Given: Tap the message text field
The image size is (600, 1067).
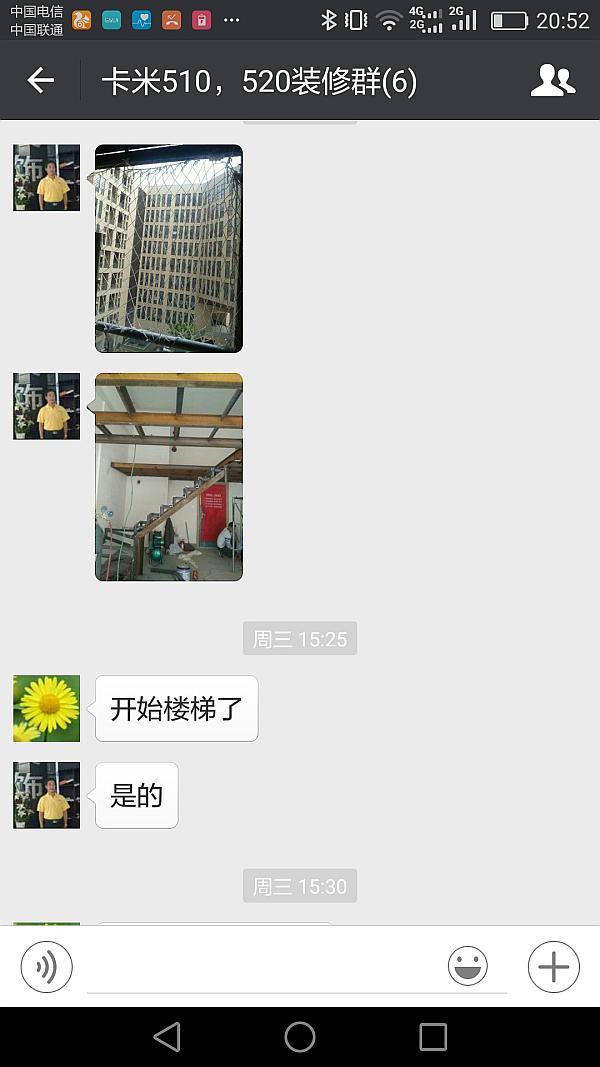Looking at the screenshot, I should tap(260, 967).
